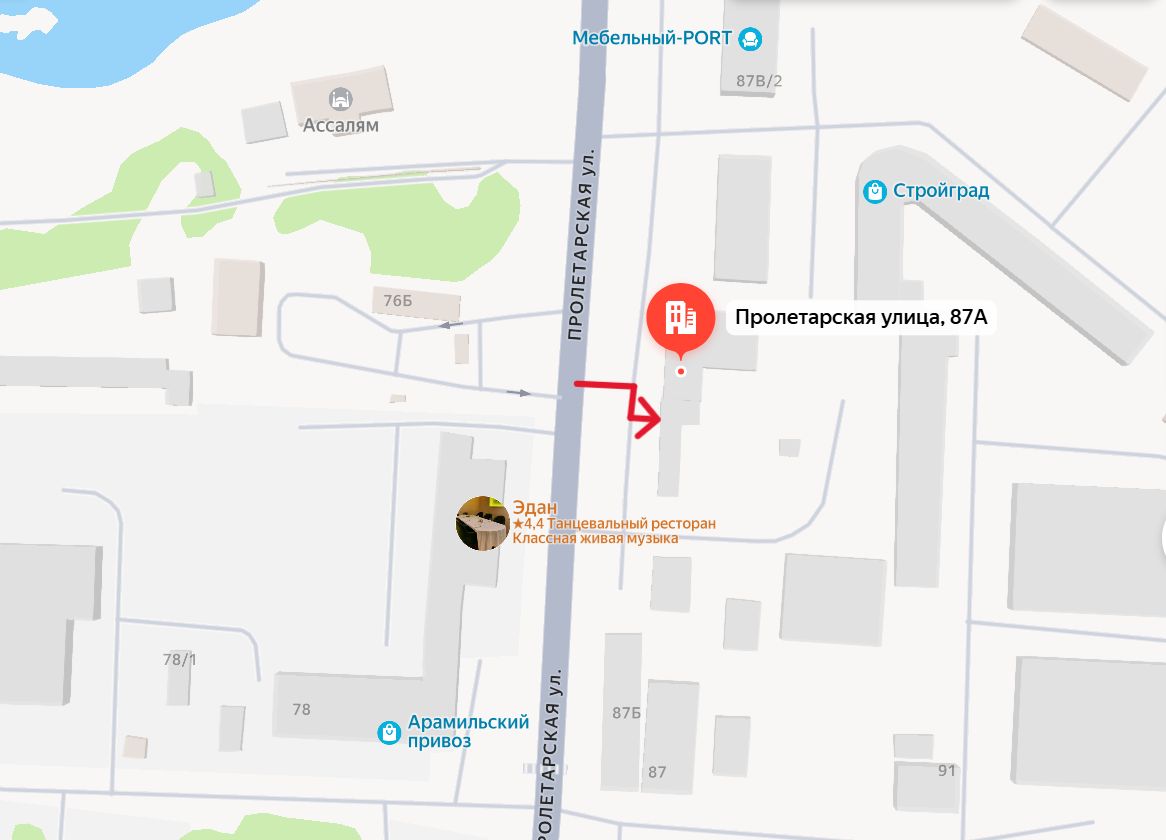The width and height of the screenshot is (1166, 840).
Task: Open the Стройград shop marker
Action: [875, 191]
